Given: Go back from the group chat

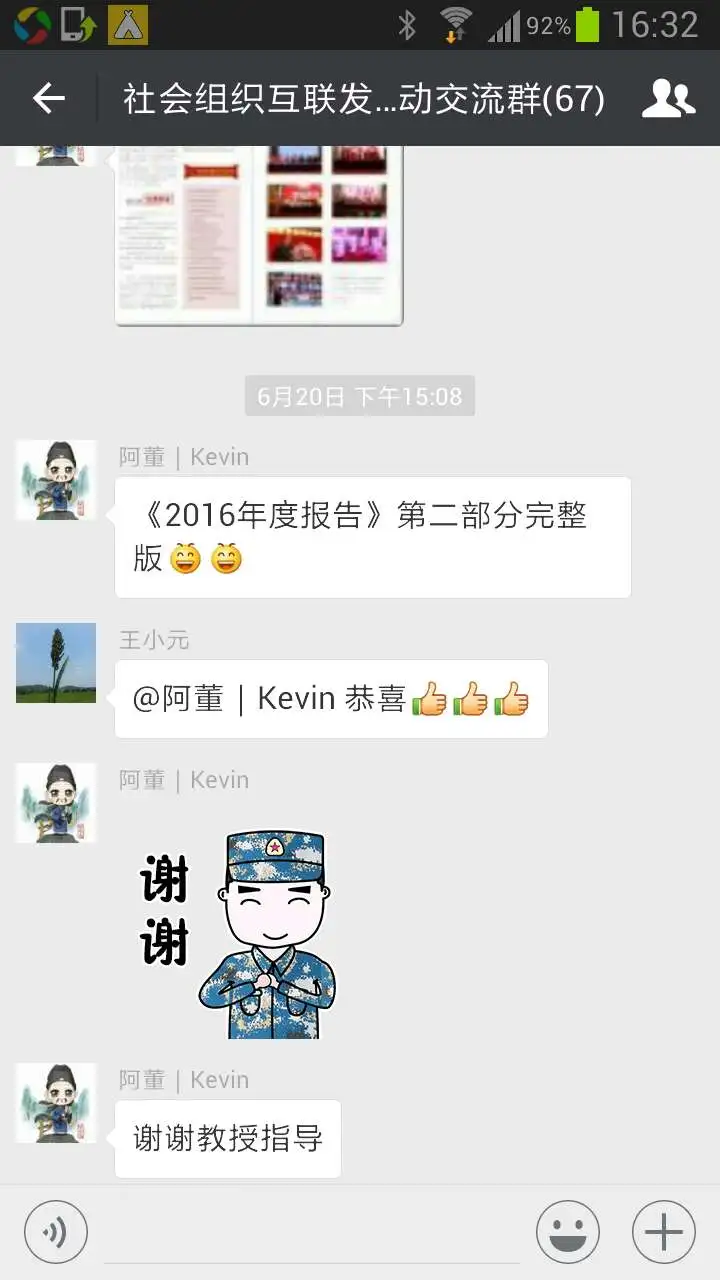Looking at the screenshot, I should click(x=48, y=98).
